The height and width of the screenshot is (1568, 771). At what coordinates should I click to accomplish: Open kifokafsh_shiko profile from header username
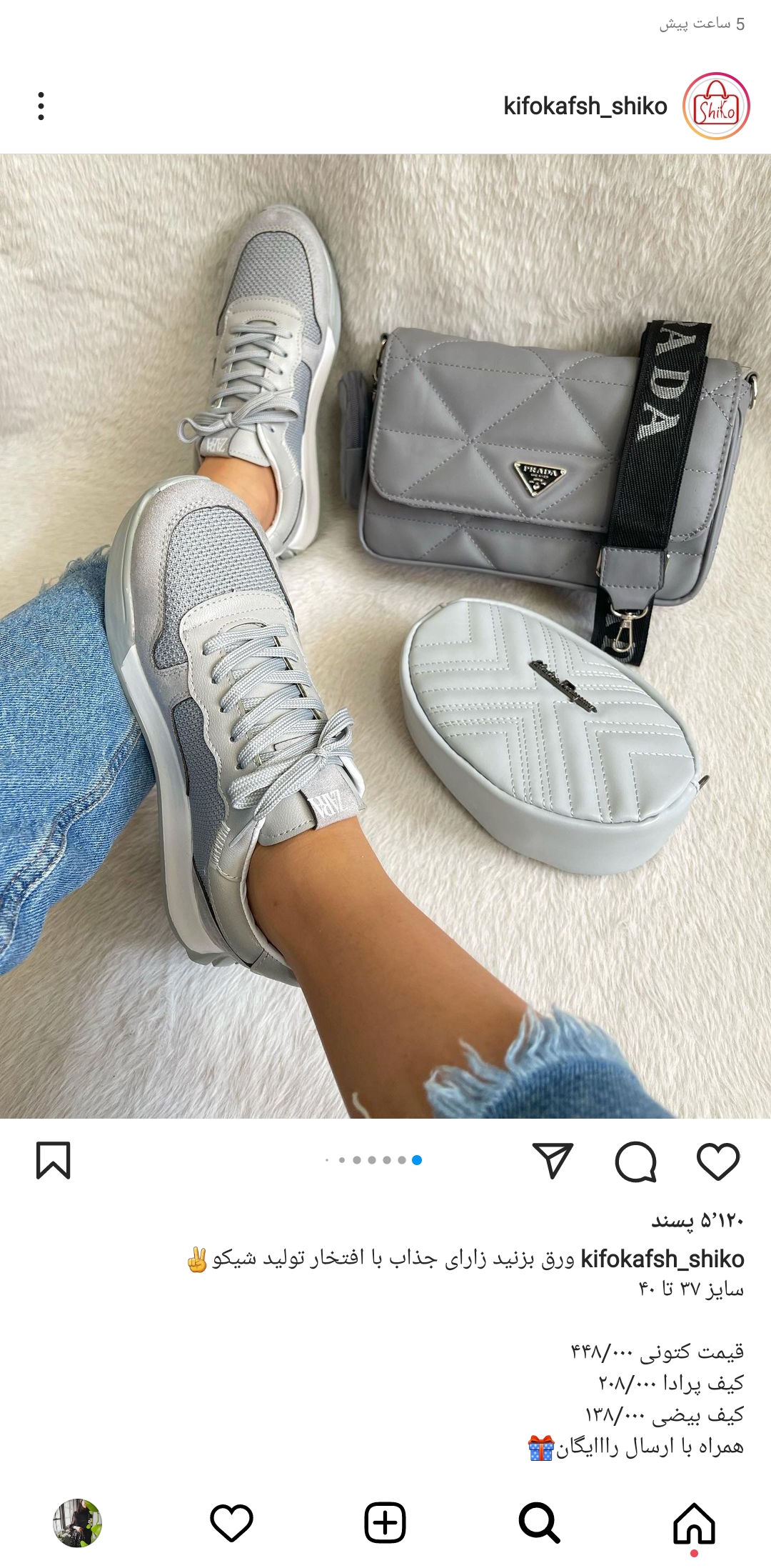(x=585, y=106)
